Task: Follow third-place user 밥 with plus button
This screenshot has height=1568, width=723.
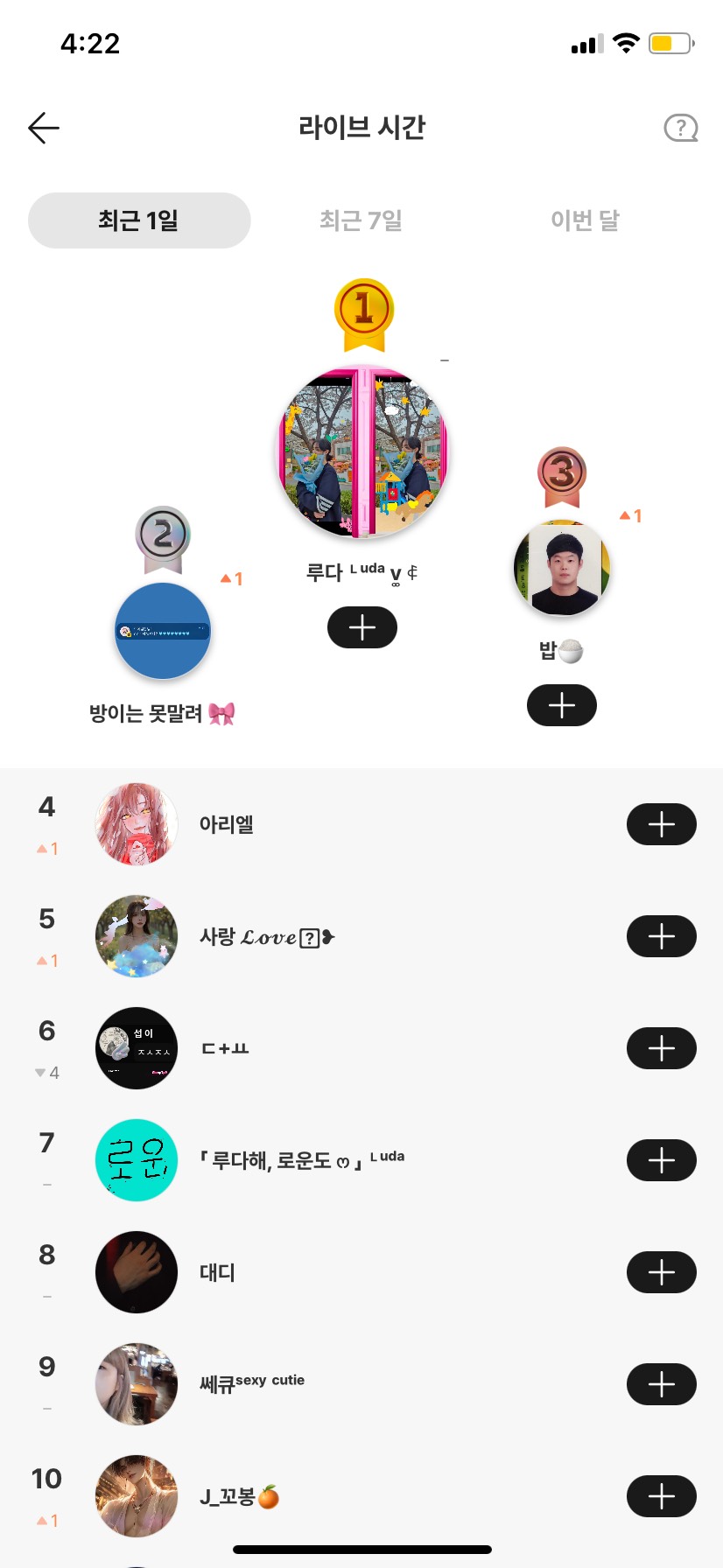Action: click(x=561, y=705)
